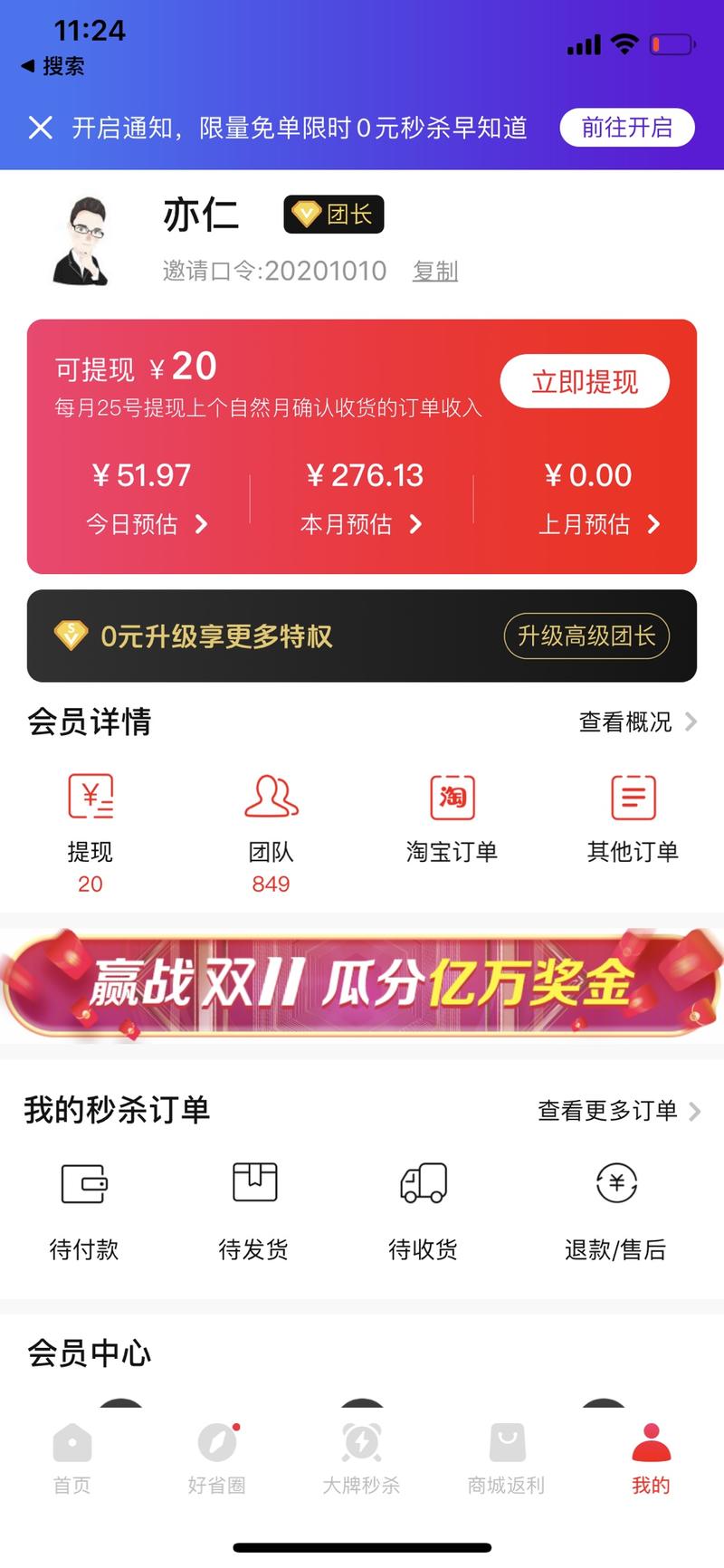Image resolution: width=724 pixels, height=1568 pixels.
Task: Tap the 赢战双11 promotional banner
Action: click(362, 987)
